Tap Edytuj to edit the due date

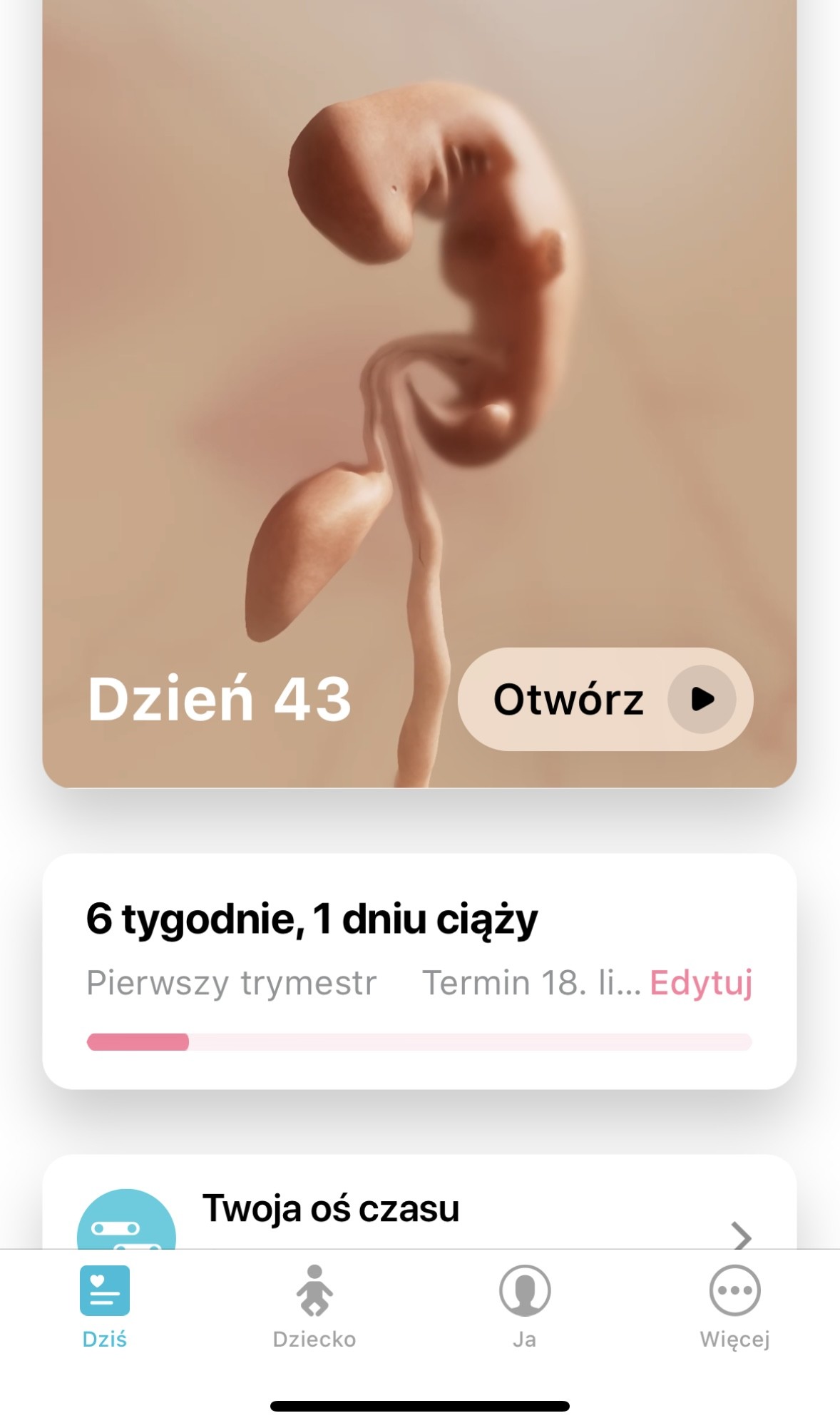point(701,983)
